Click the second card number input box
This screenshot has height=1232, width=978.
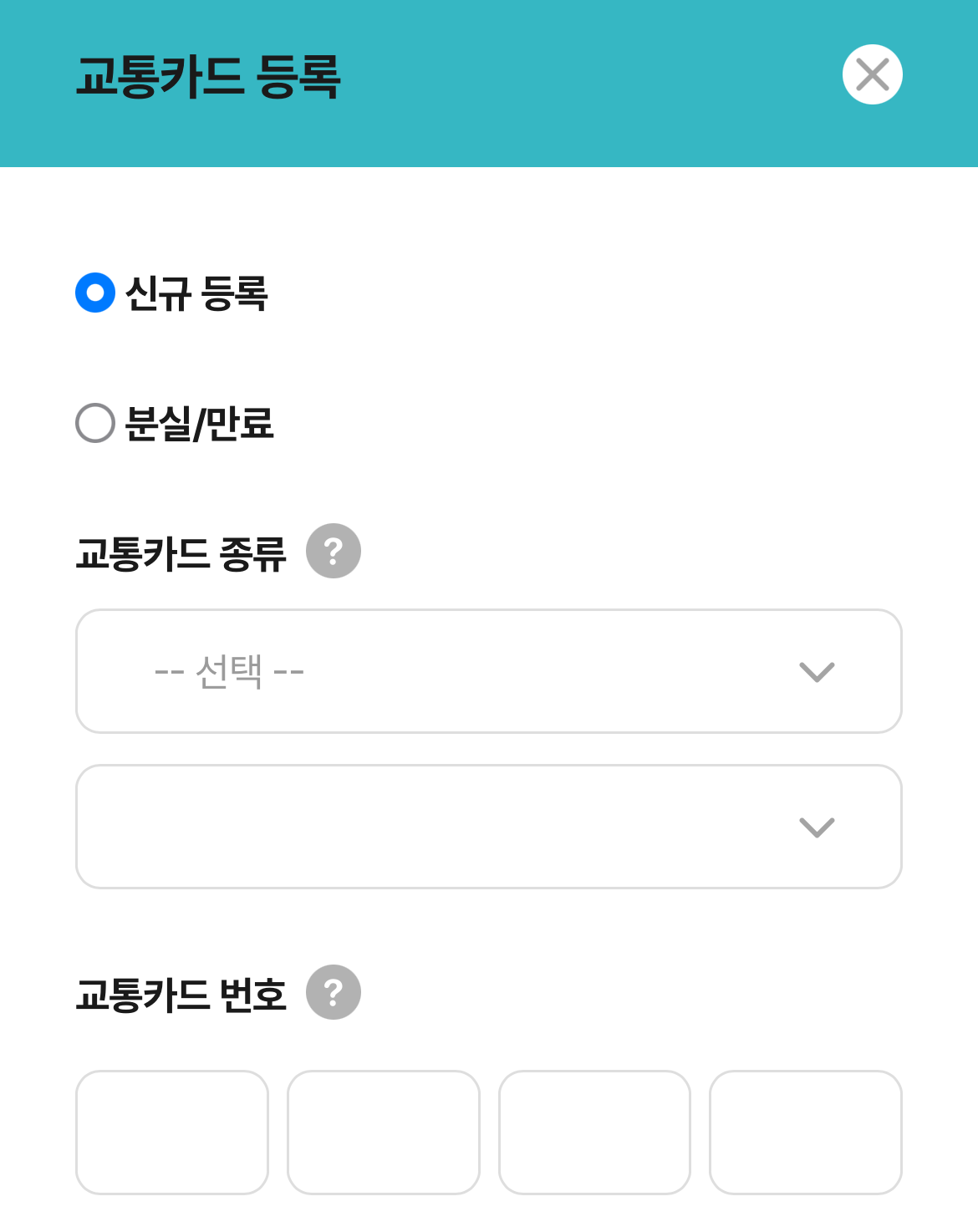pos(383,1133)
